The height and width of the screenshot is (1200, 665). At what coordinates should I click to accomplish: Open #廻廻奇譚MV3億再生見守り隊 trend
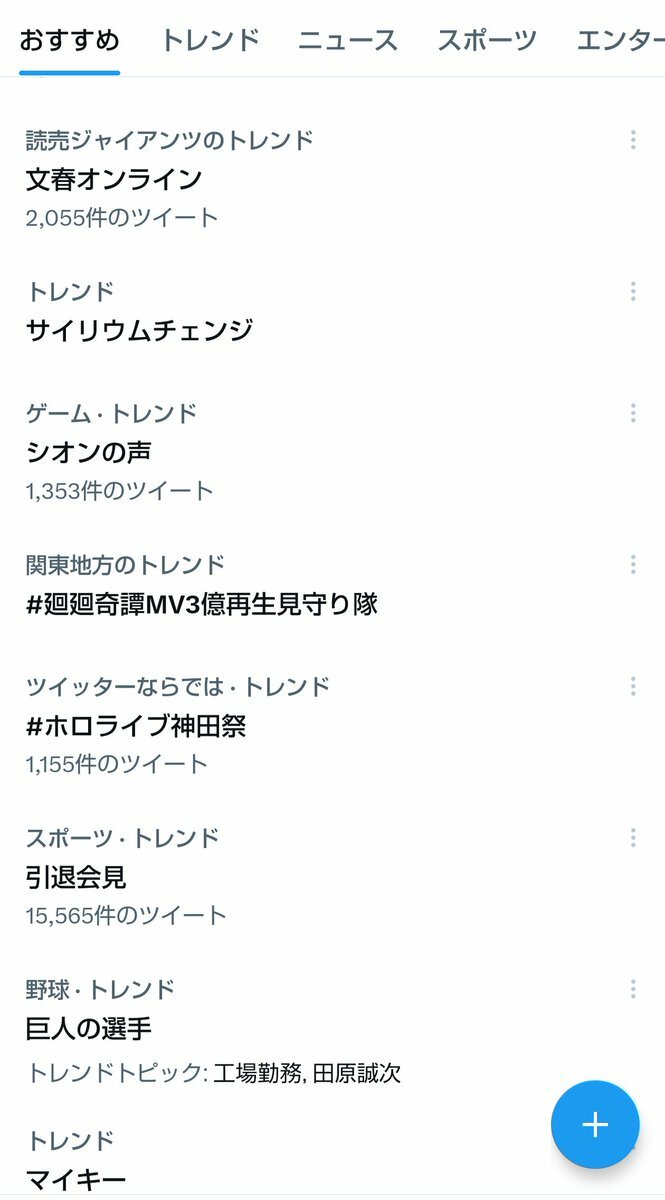tap(201, 604)
